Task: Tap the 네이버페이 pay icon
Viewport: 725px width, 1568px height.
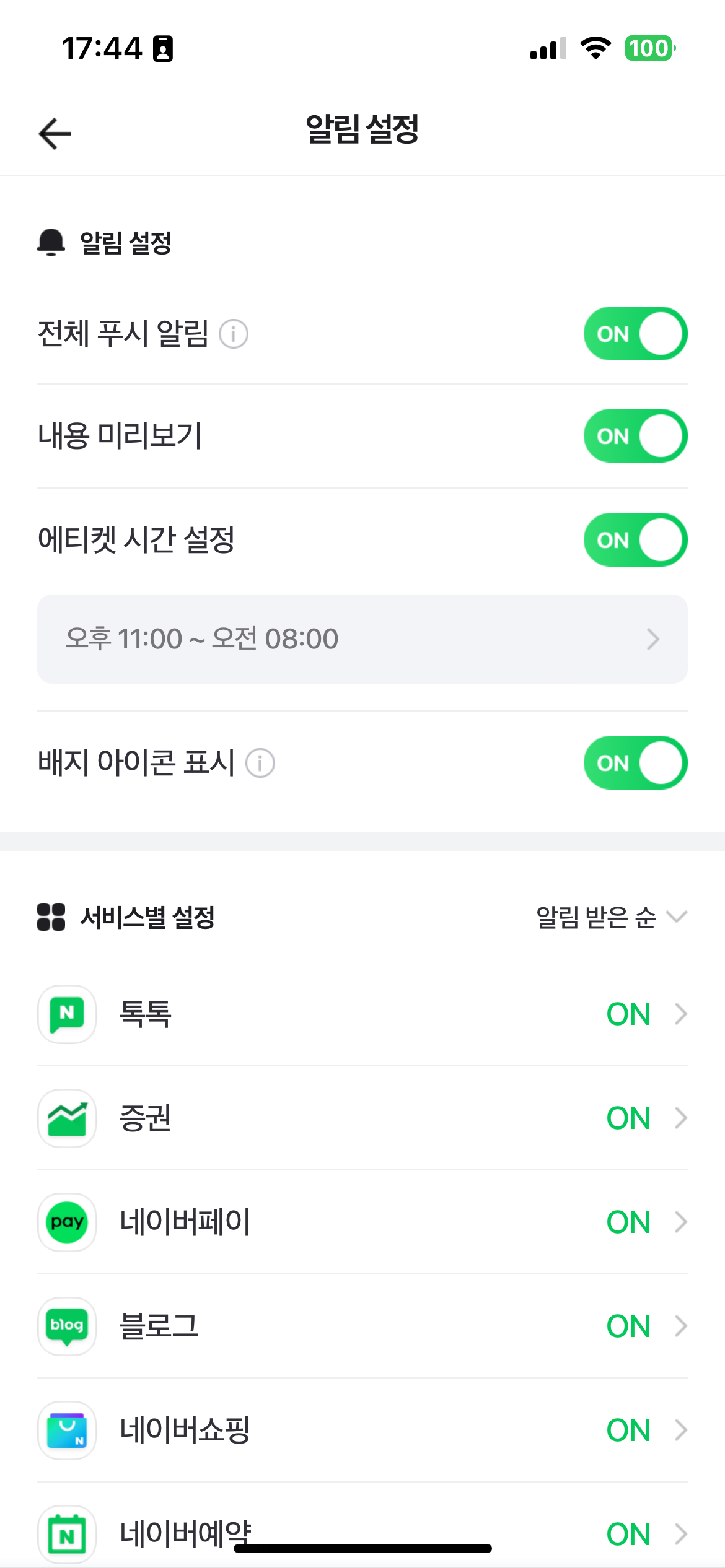Action: [x=66, y=1222]
